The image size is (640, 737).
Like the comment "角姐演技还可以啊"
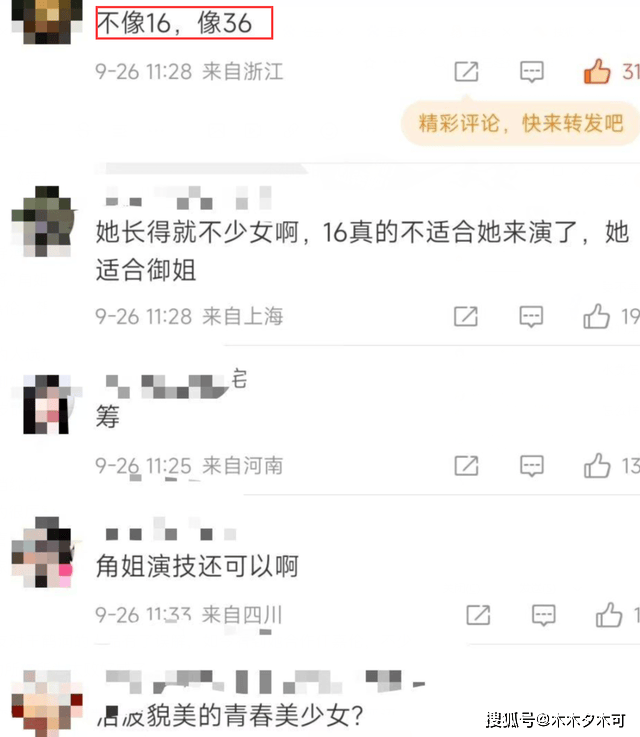[608, 614]
